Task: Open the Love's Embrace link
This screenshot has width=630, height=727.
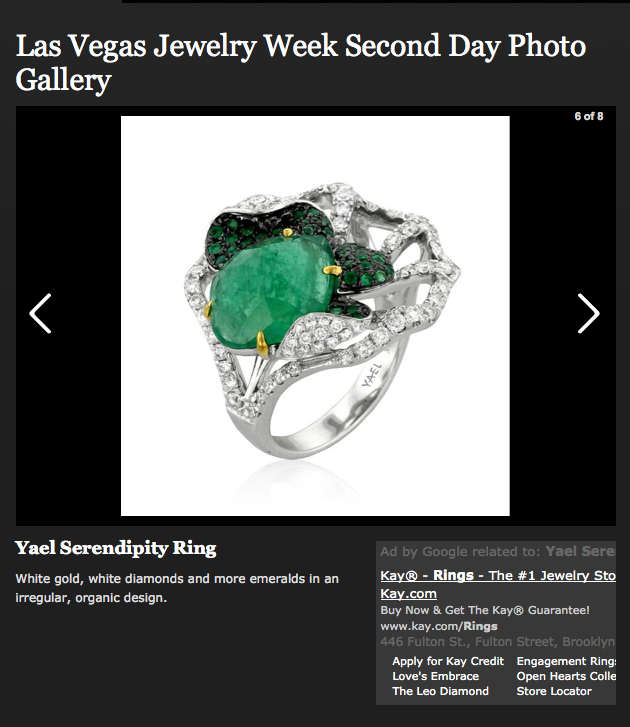Action: 435,677
